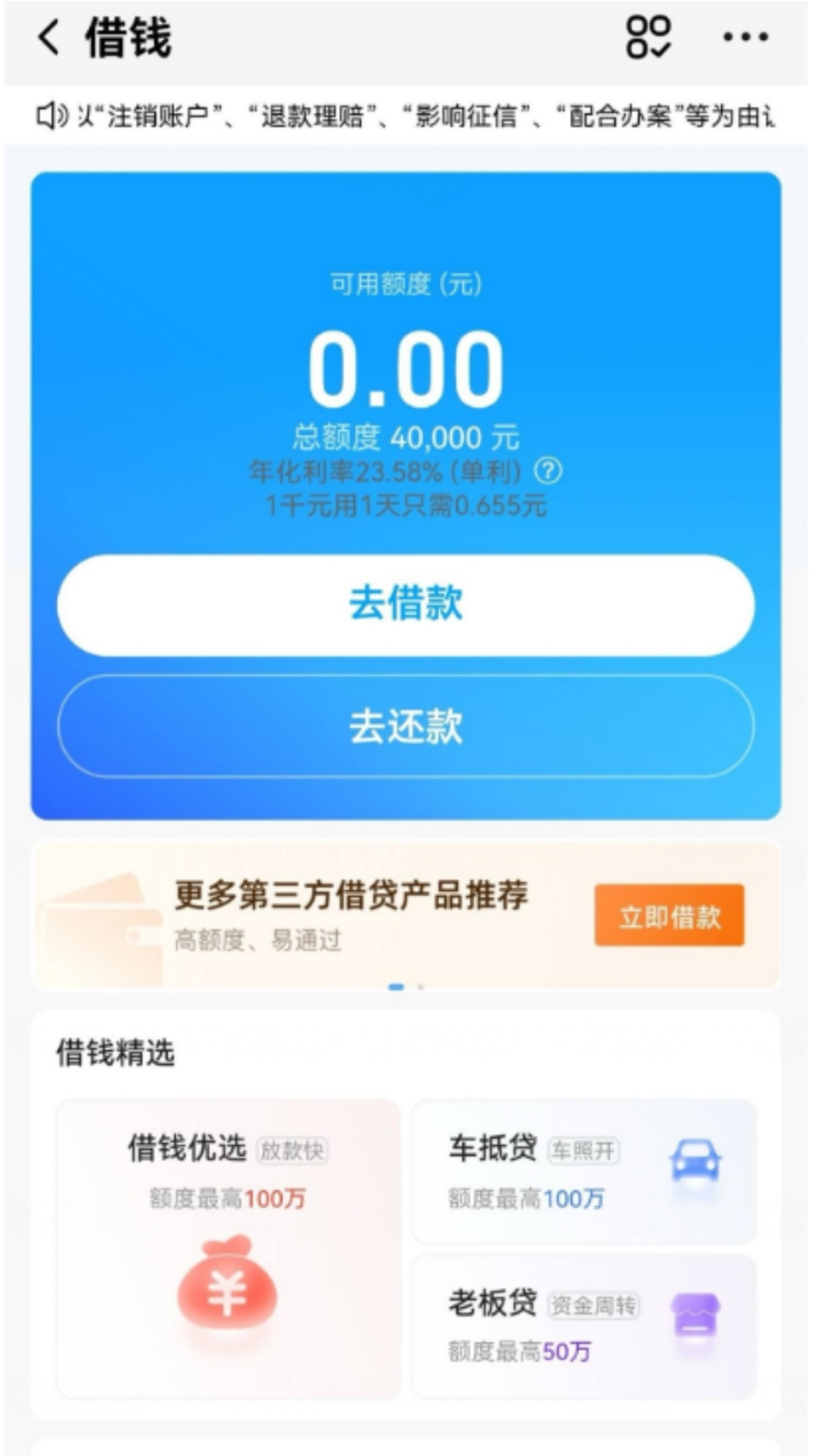
Task: Tap 立即借款 on third-party loans banner
Action: click(669, 916)
